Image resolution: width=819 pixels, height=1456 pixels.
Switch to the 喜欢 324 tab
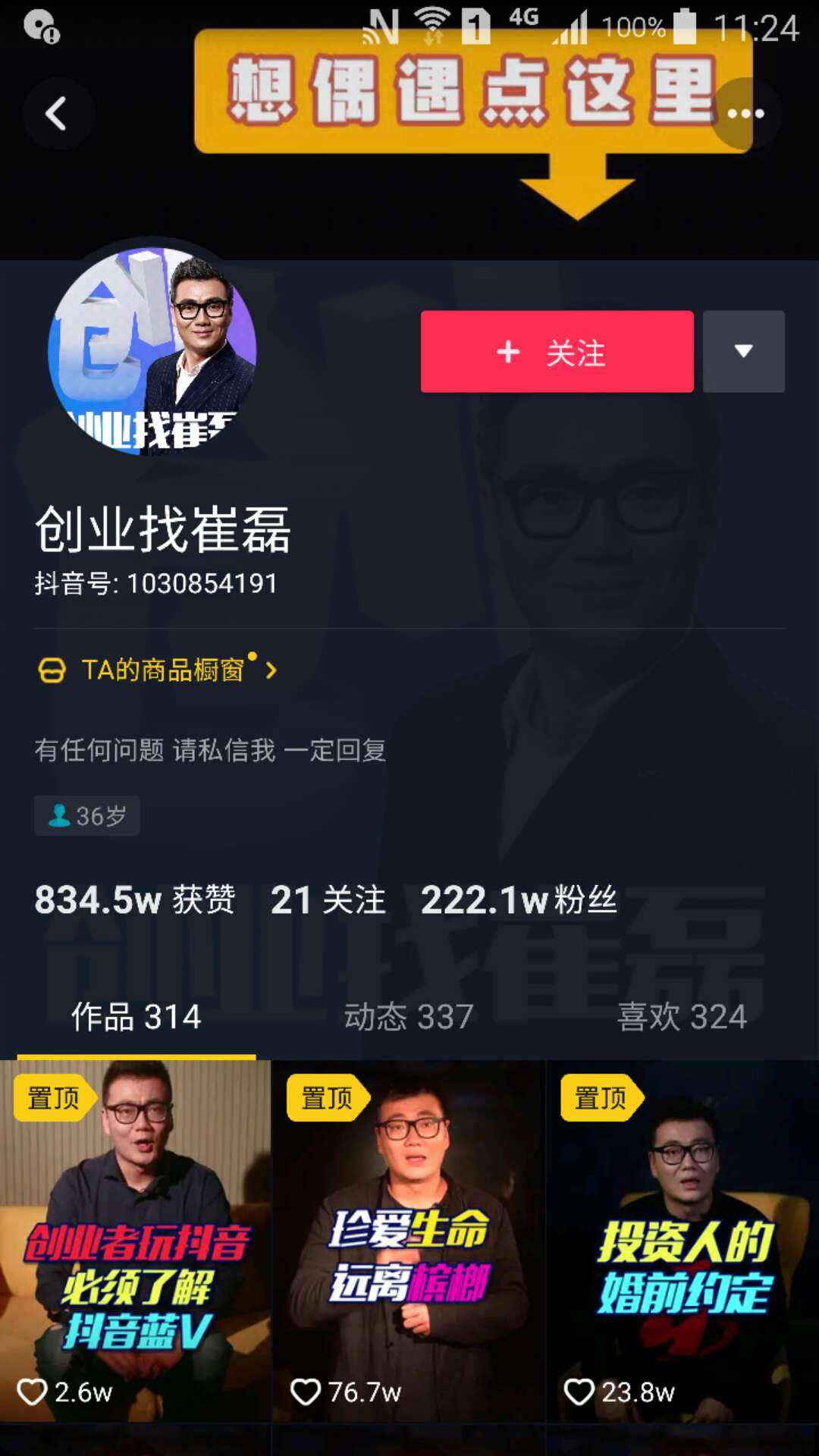681,1016
